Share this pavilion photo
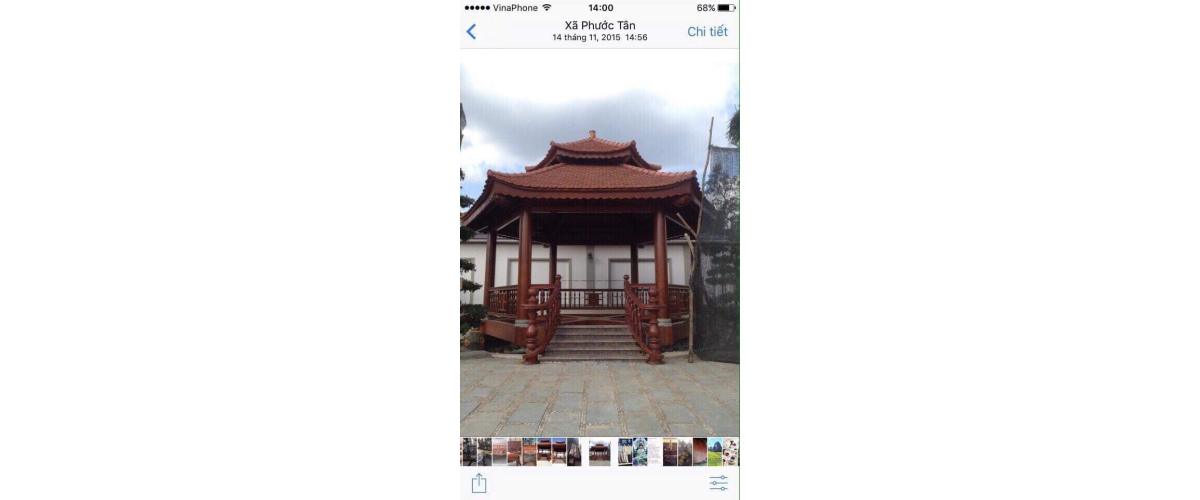 click(479, 483)
